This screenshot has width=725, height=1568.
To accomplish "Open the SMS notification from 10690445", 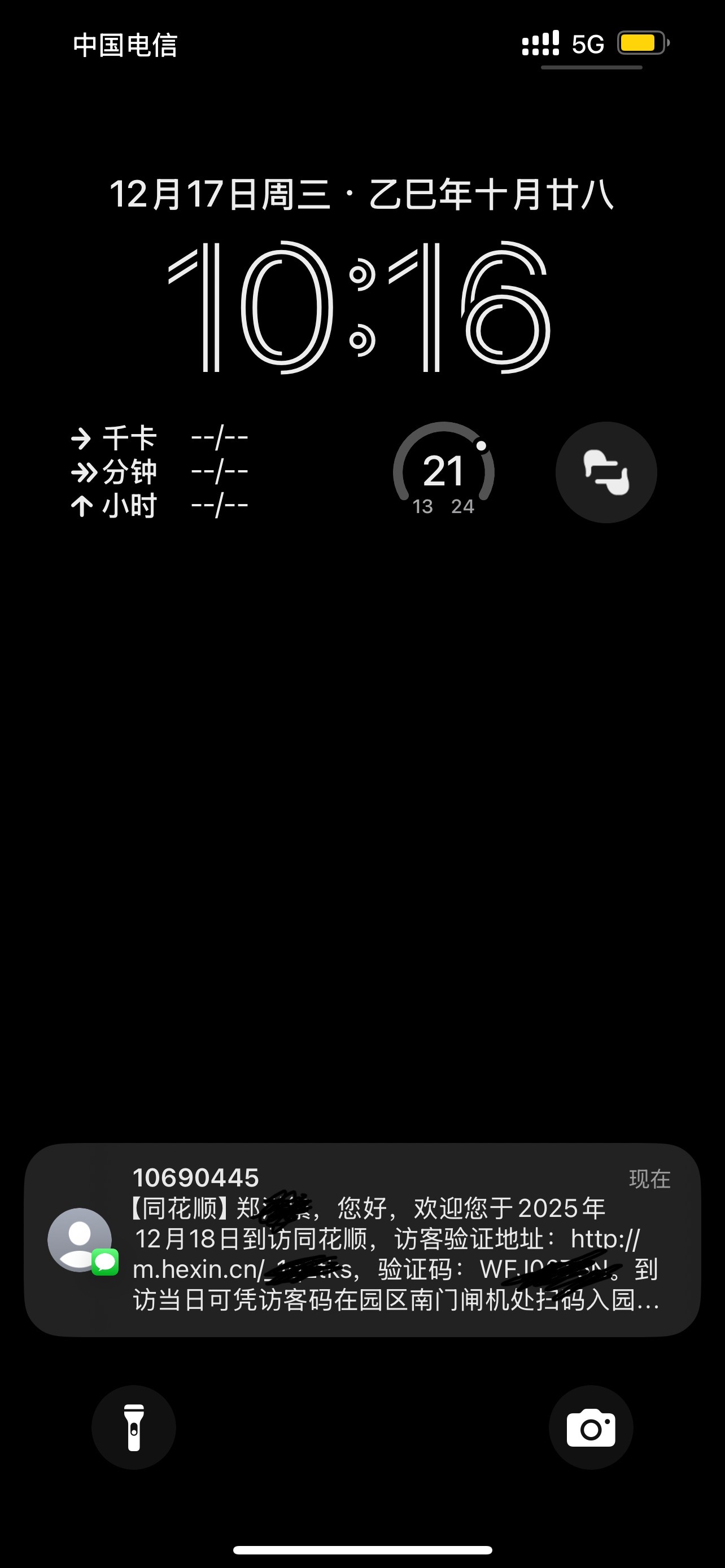I will tap(362, 1240).
